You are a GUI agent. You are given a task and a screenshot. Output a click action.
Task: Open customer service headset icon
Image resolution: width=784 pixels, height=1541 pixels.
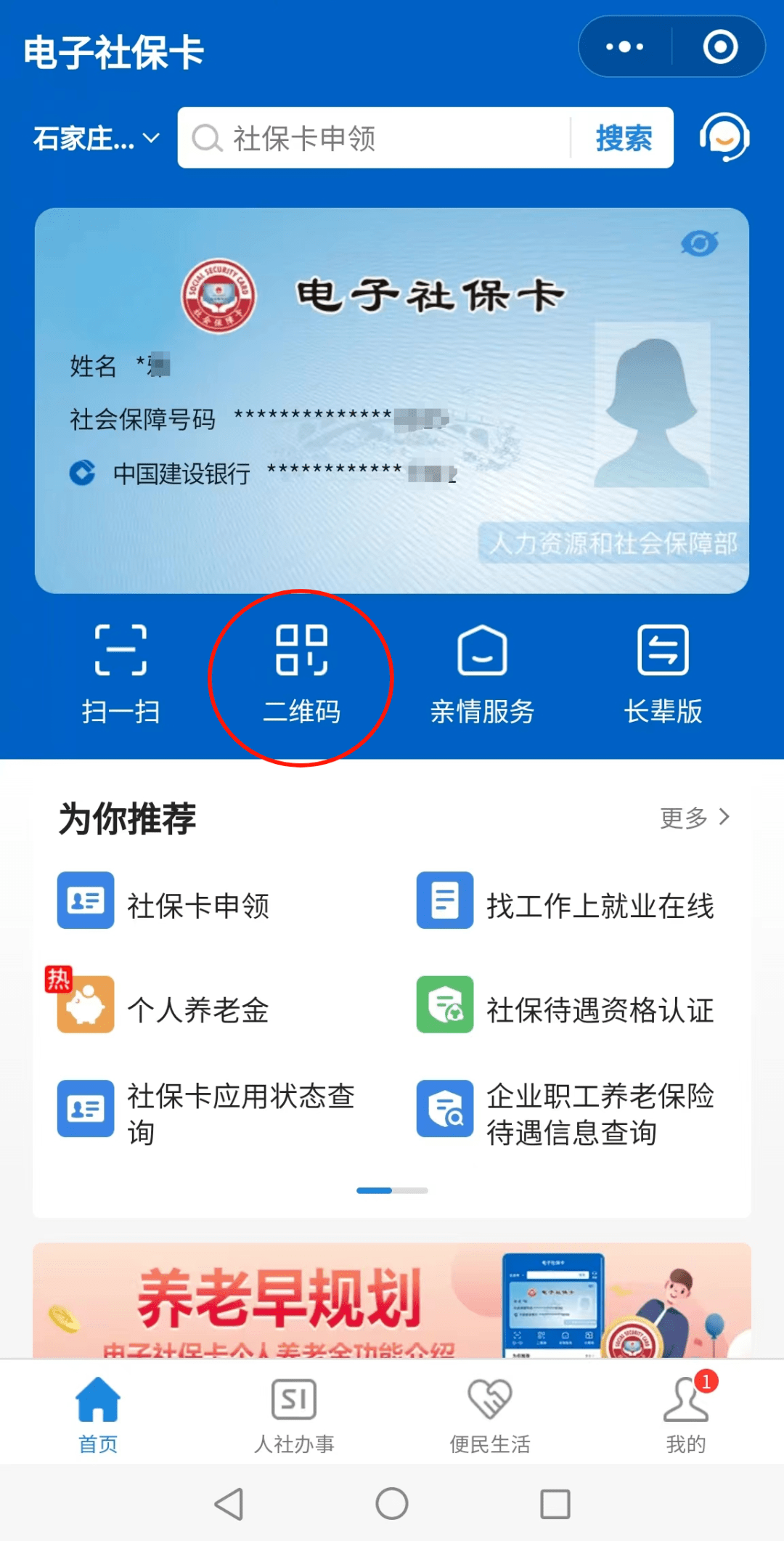click(724, 137)
